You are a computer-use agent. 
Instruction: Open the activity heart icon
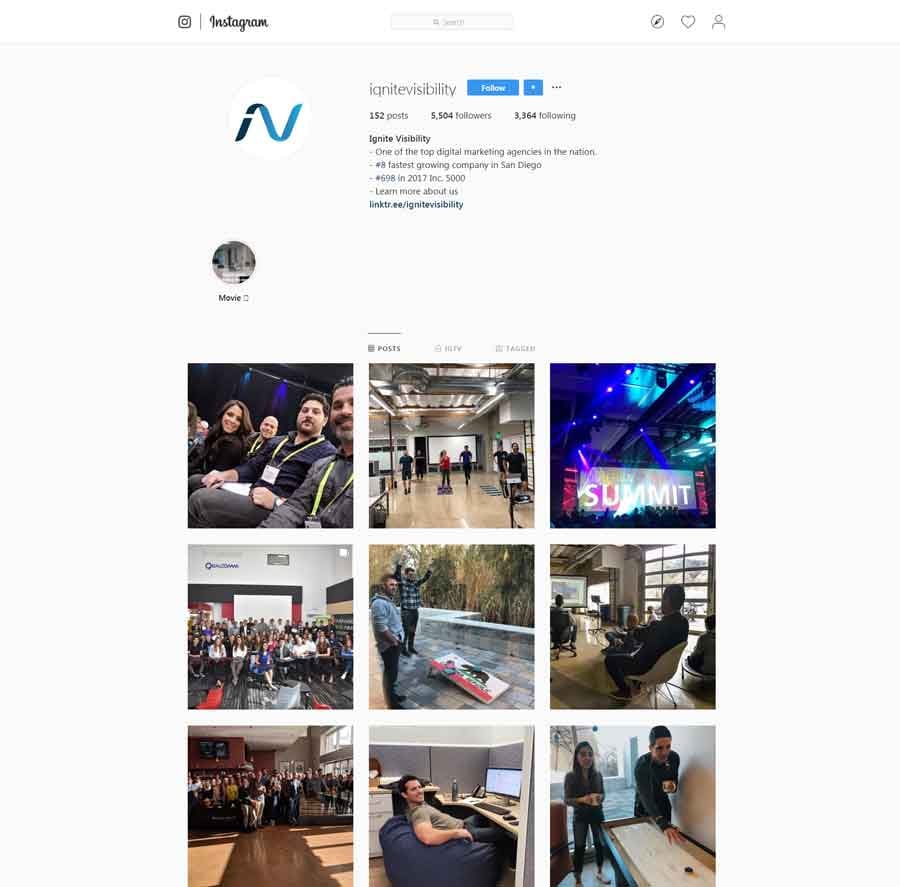[x=688, y=22]
